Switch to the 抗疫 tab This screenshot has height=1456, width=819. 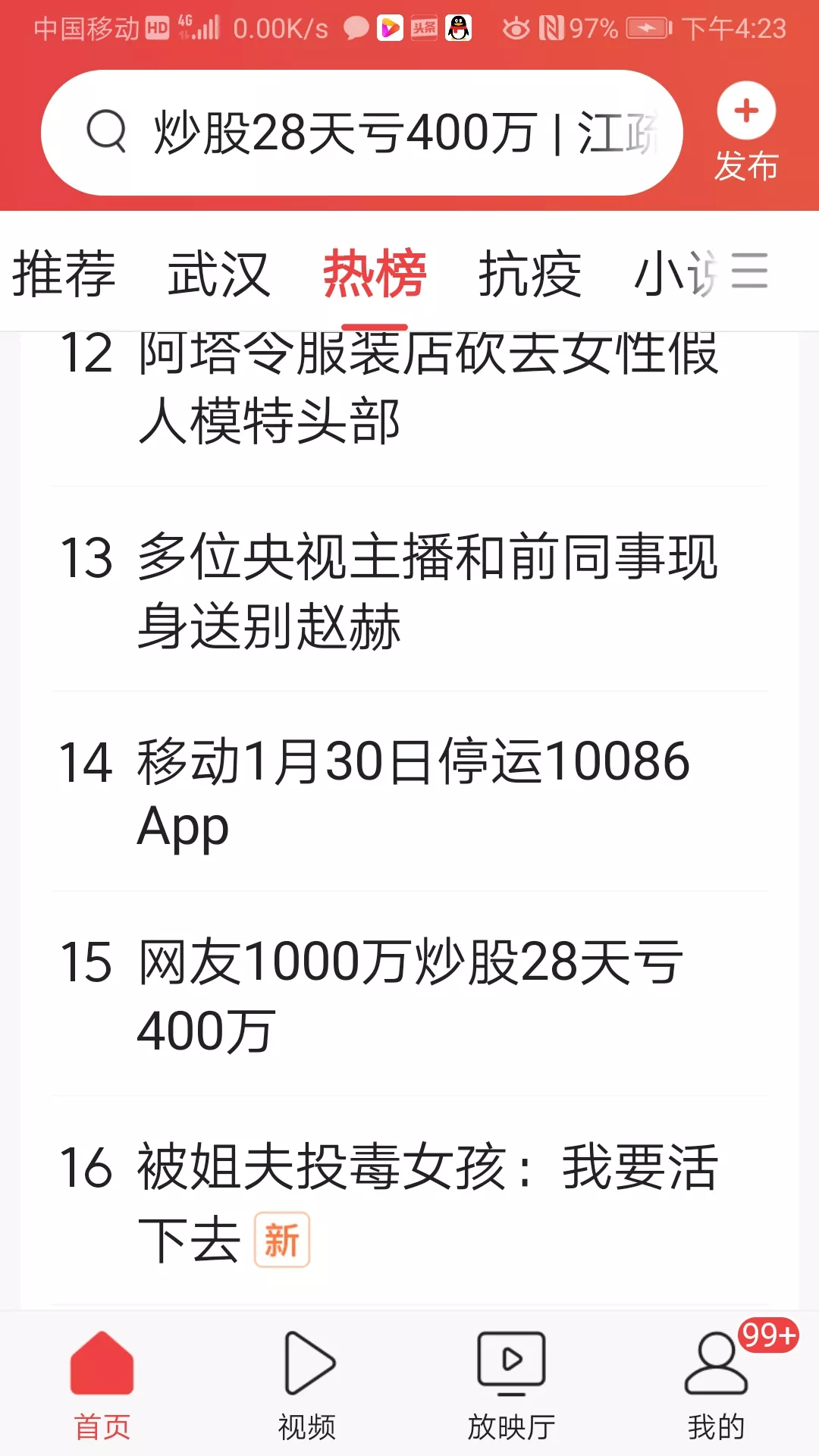pos(530,273)
